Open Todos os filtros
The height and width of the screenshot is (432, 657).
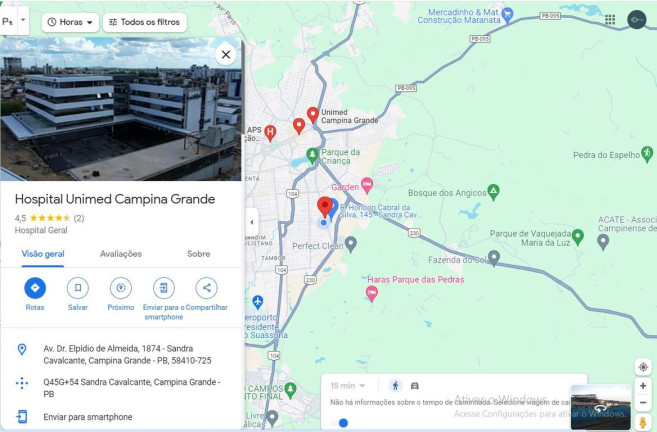pyautogui.click(x=145, y=22)
